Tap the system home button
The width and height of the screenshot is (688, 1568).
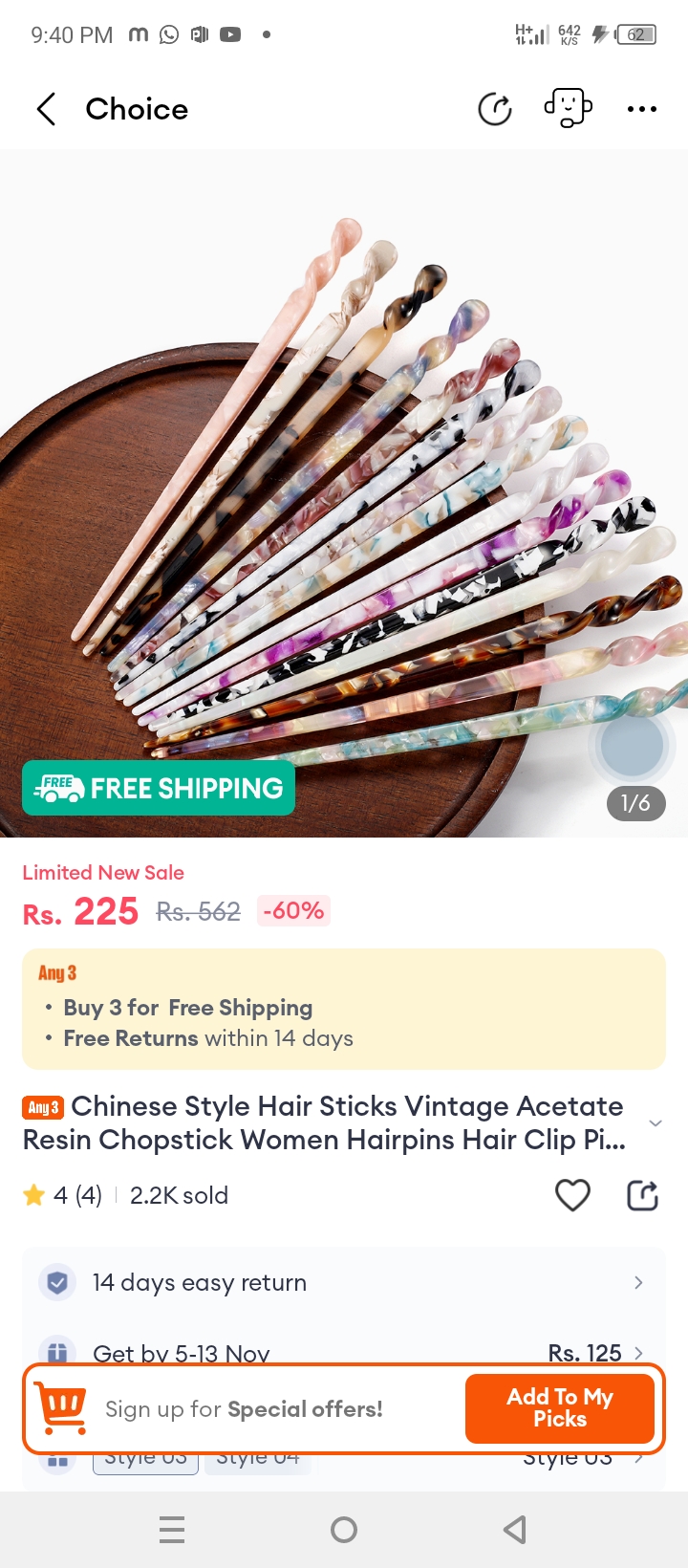point(344,1530)
